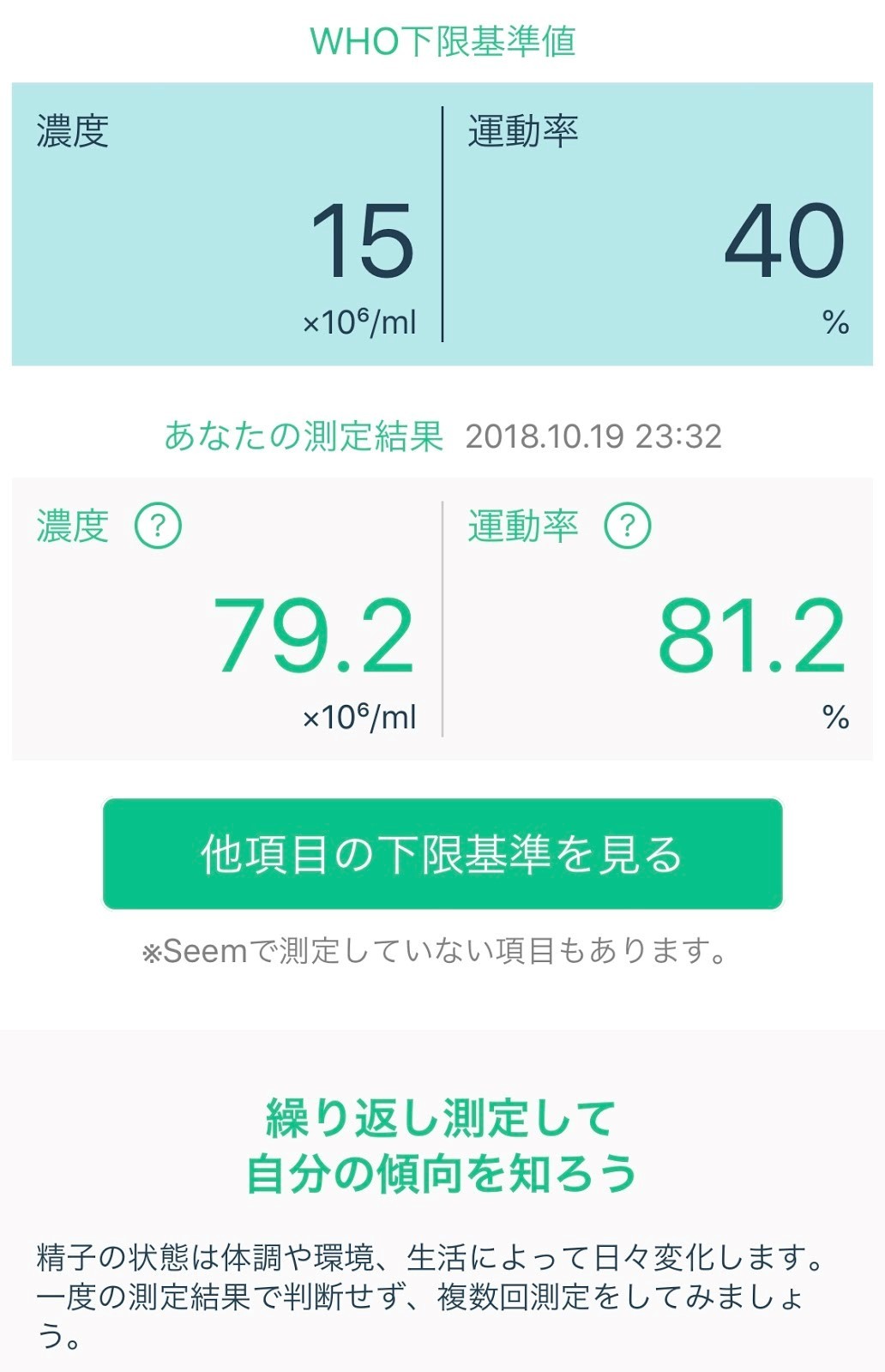The image size is (885, 1372).
Task: Tap the 他項目の下限基準を見る button
Action: (442, 854)
